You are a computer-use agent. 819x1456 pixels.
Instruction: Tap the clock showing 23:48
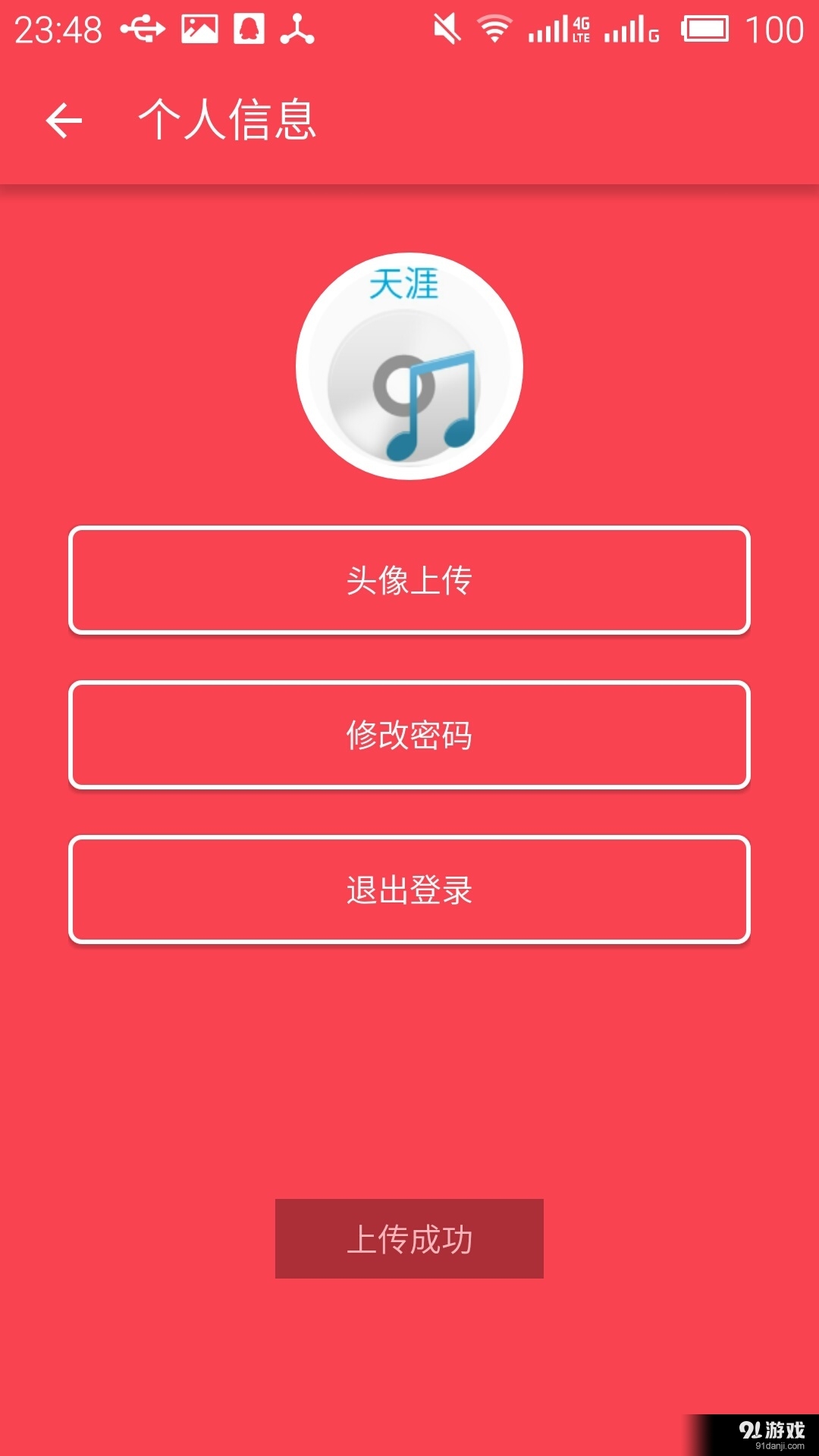pos(57,30)
